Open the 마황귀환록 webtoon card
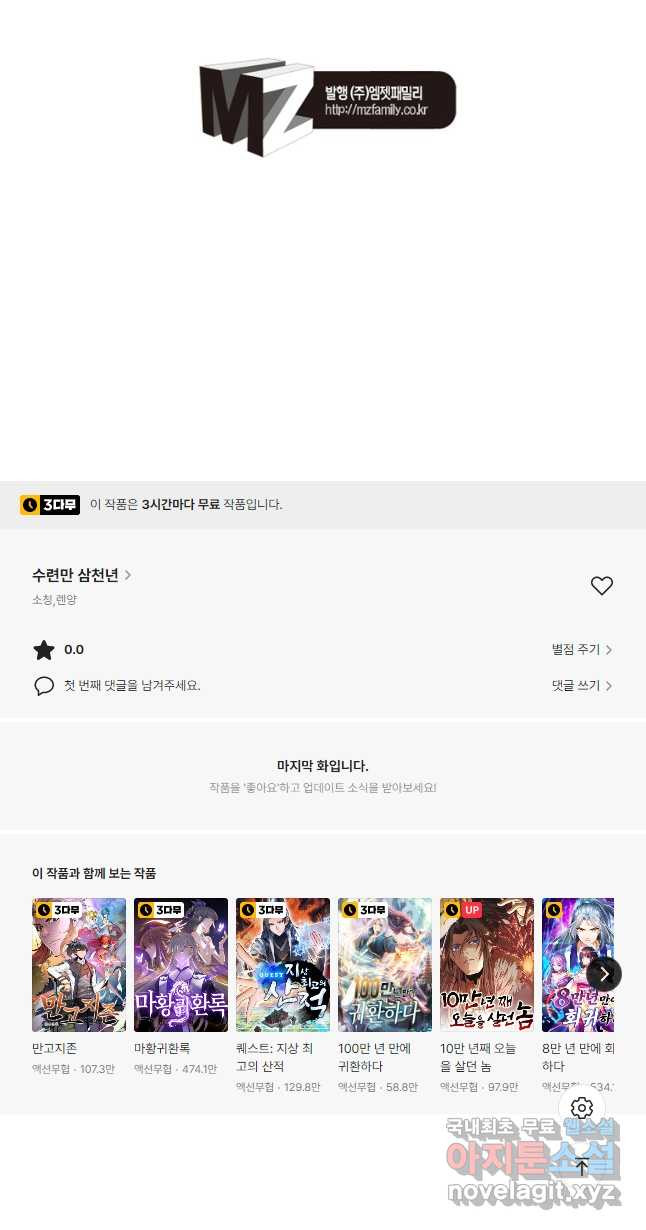This screenshot has height=1230, width=646. point(181,965)
